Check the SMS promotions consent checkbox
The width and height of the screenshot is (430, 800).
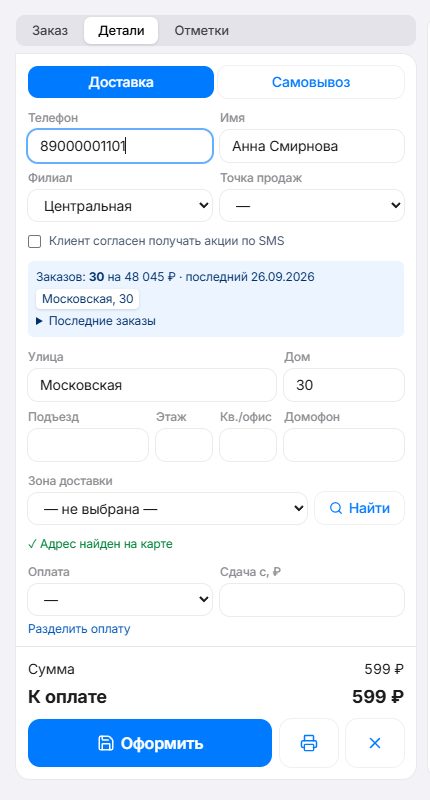[35, 241]
